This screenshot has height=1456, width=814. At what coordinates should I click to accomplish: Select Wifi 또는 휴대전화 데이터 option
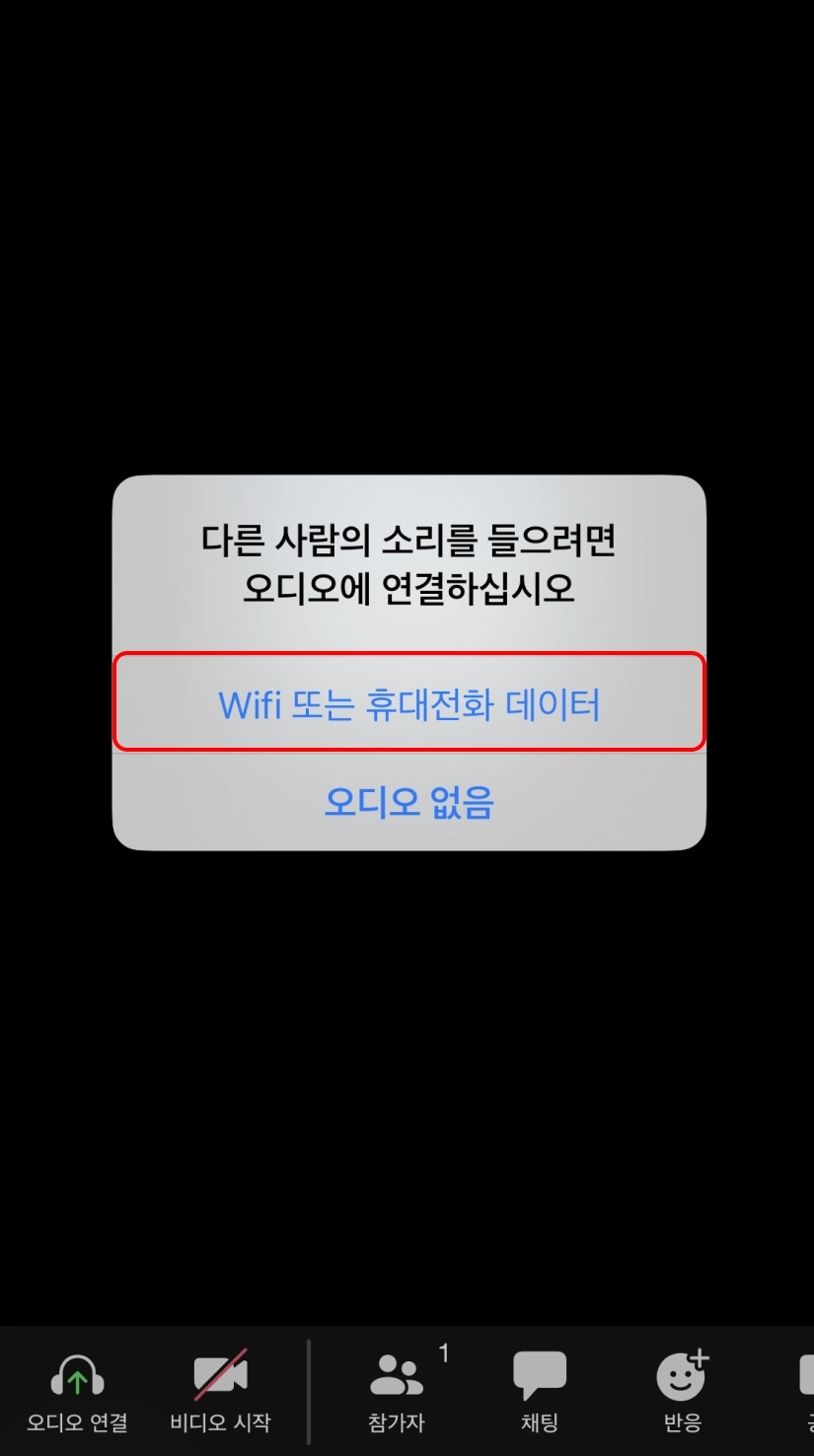(x=408, y=704)
